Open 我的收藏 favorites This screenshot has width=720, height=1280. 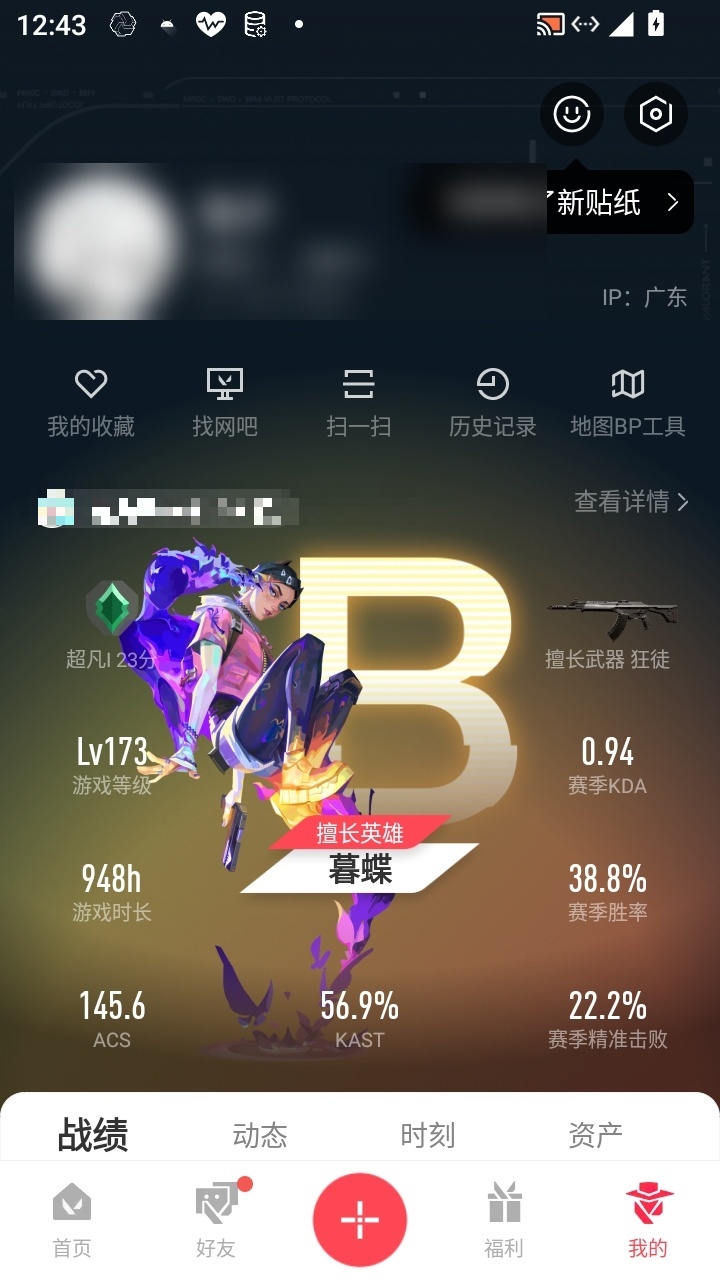[91, 403]
